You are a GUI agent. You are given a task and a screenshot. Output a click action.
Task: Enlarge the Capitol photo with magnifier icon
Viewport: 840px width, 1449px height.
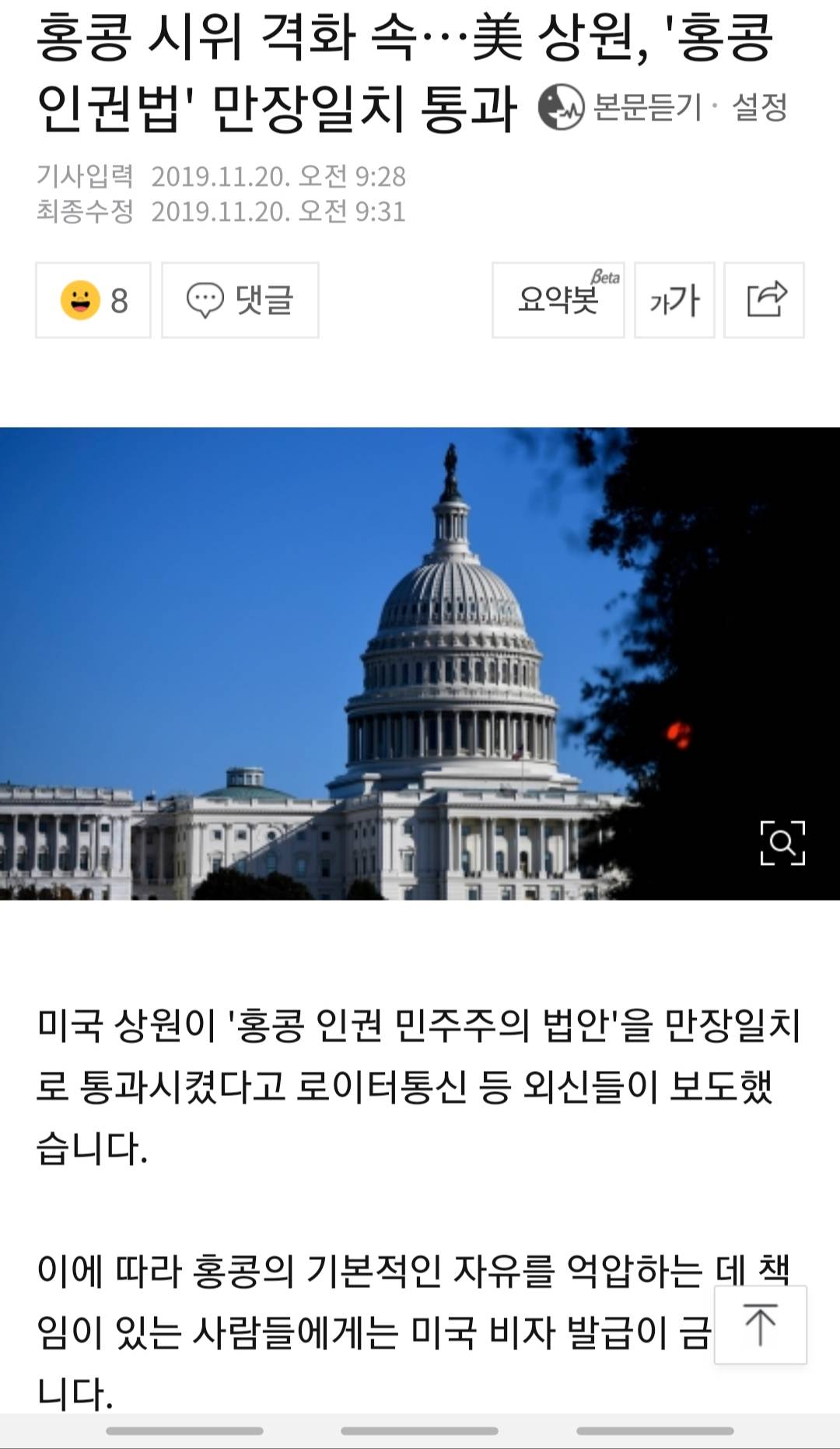click(x=782, y=842)
